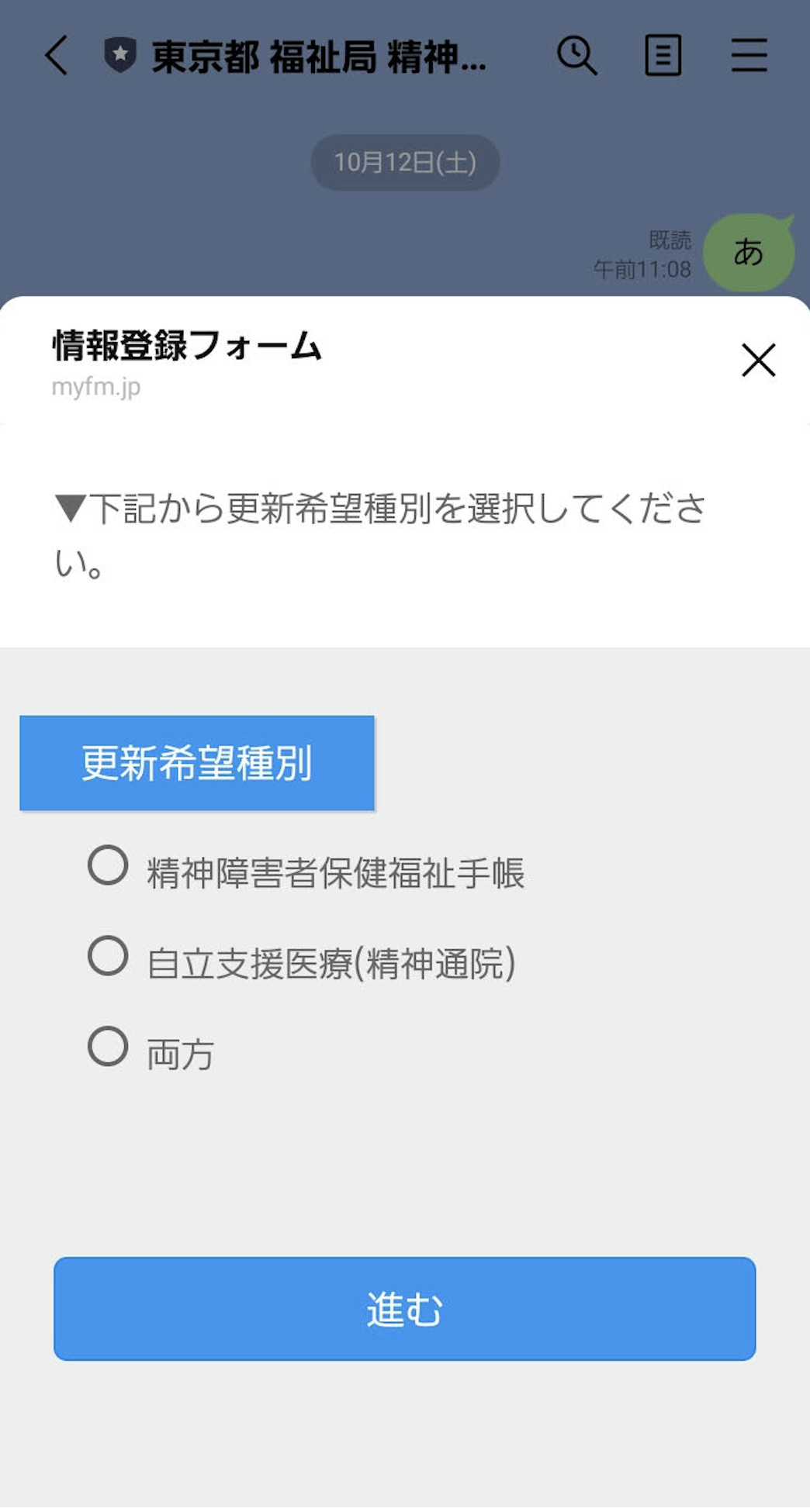Tap the 10月12日(土) date chip
Screen dimensions: 810x1512
pyautogui.click(x=404, y=162)
